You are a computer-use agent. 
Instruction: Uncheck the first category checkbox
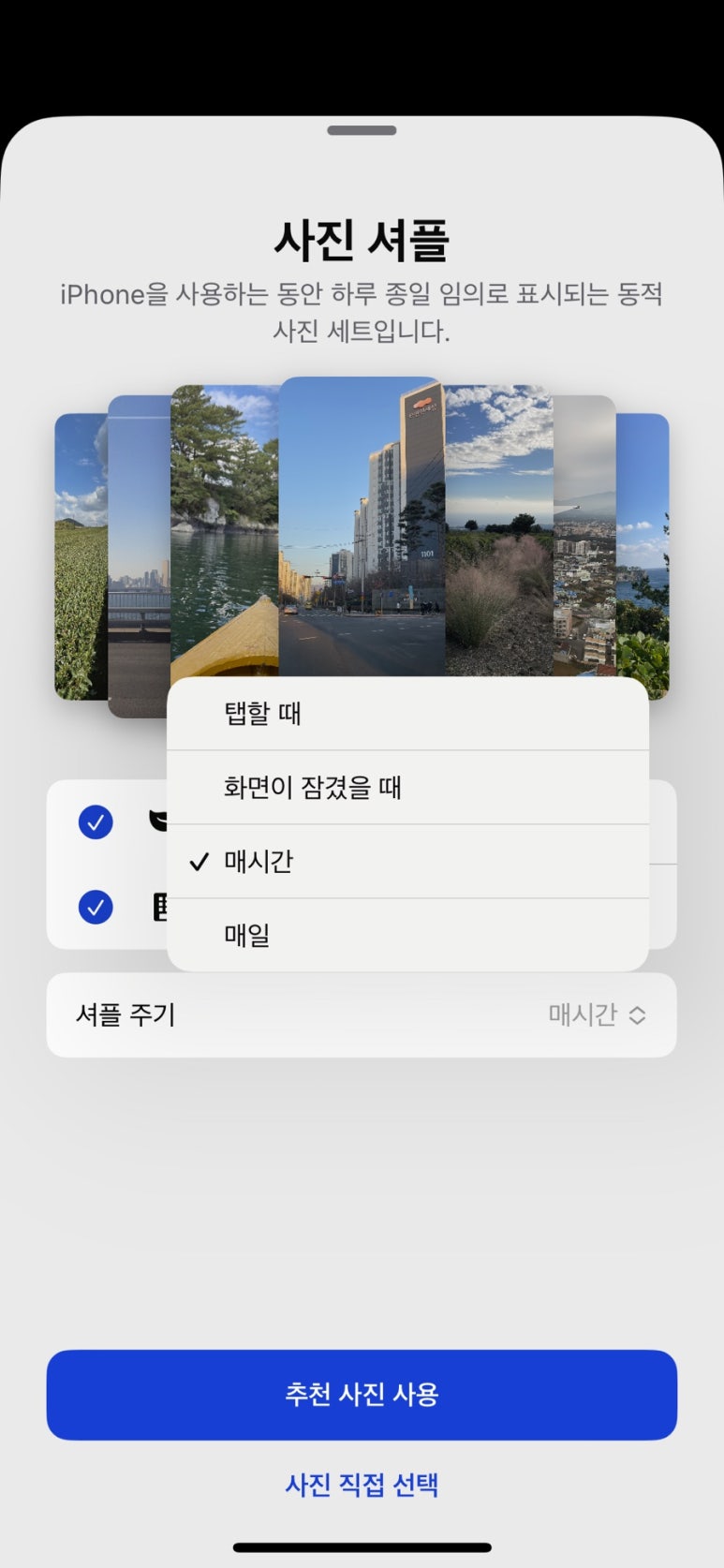coord(96,822)
